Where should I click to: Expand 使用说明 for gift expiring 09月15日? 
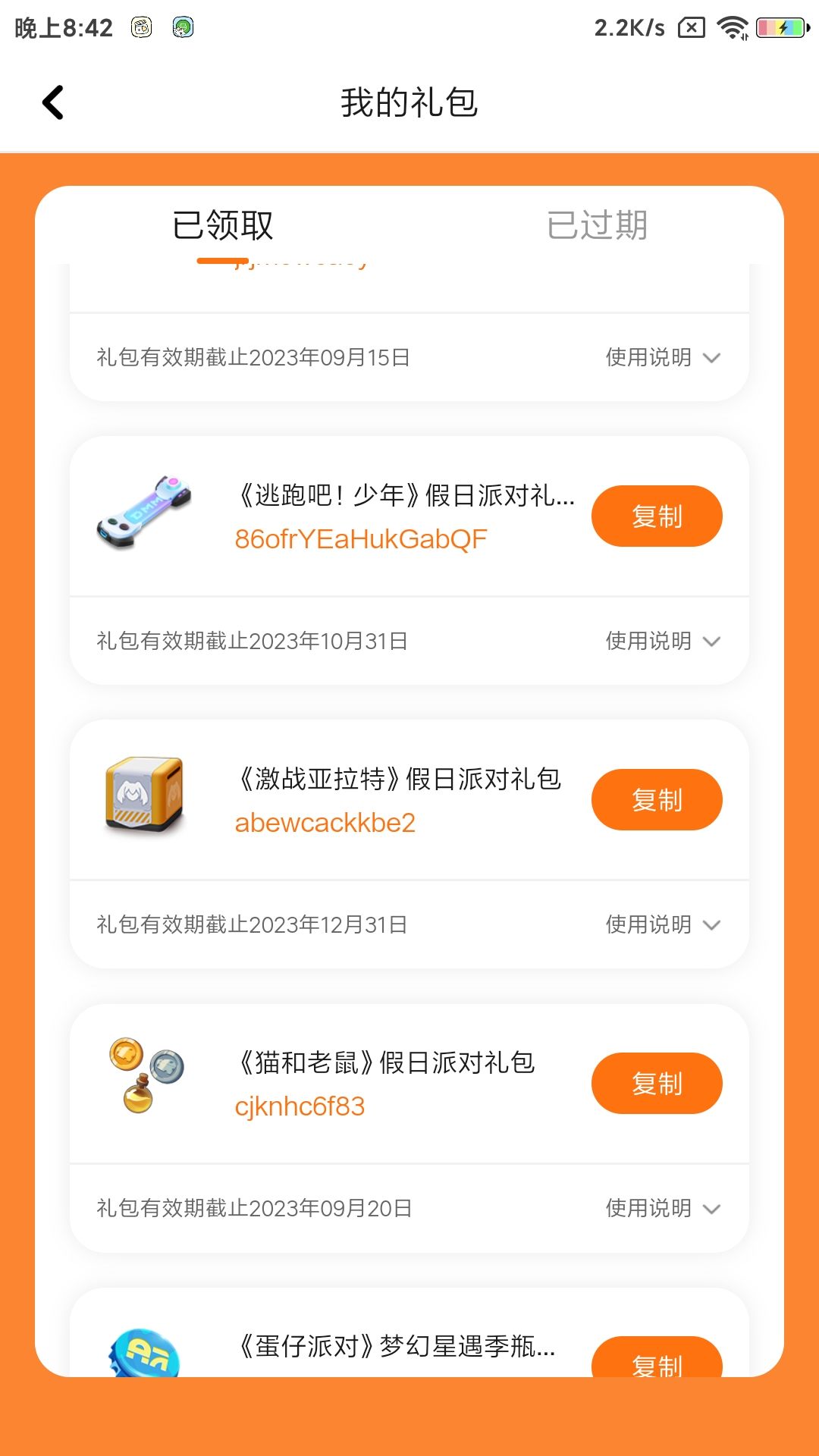pos(662,357)
